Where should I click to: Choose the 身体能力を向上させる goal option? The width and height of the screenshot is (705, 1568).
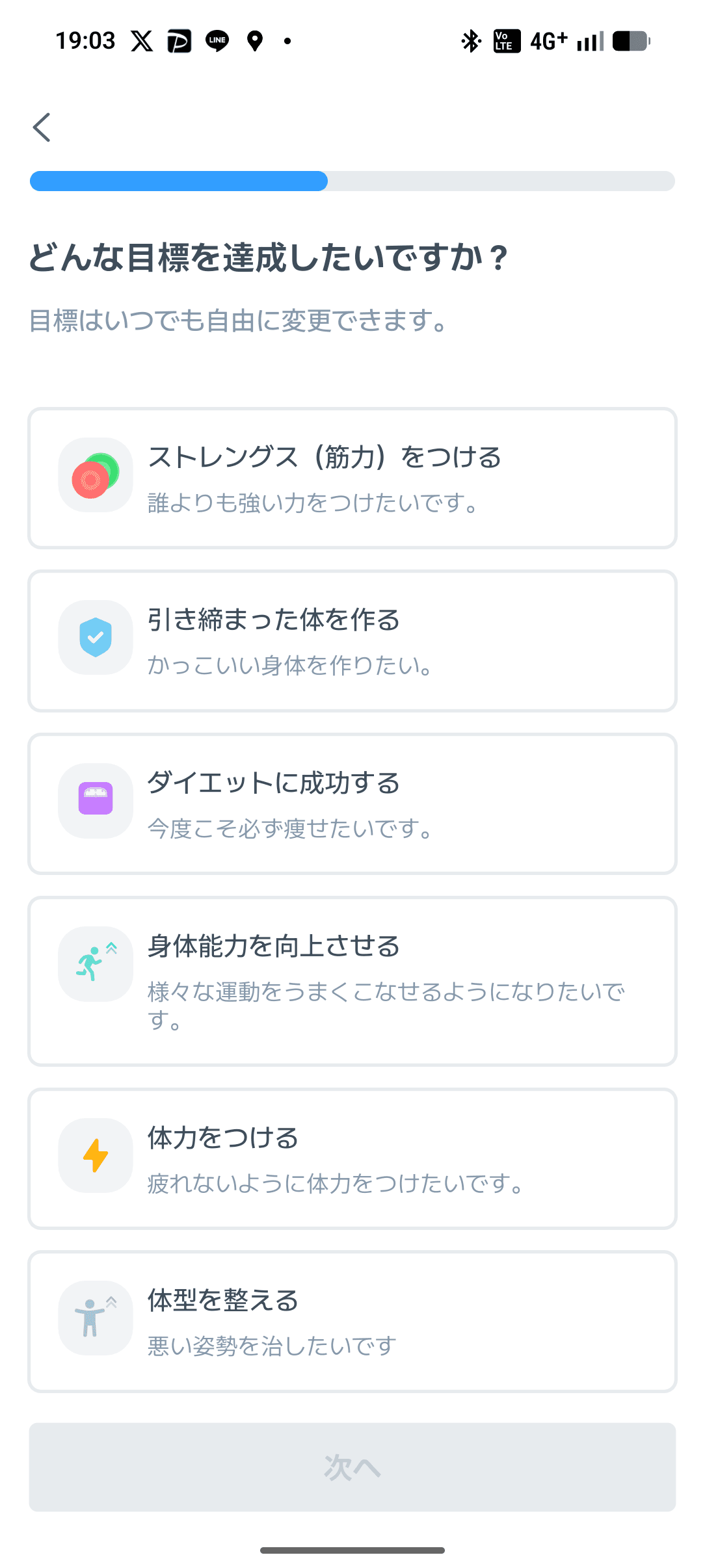[x=351, y=978]
